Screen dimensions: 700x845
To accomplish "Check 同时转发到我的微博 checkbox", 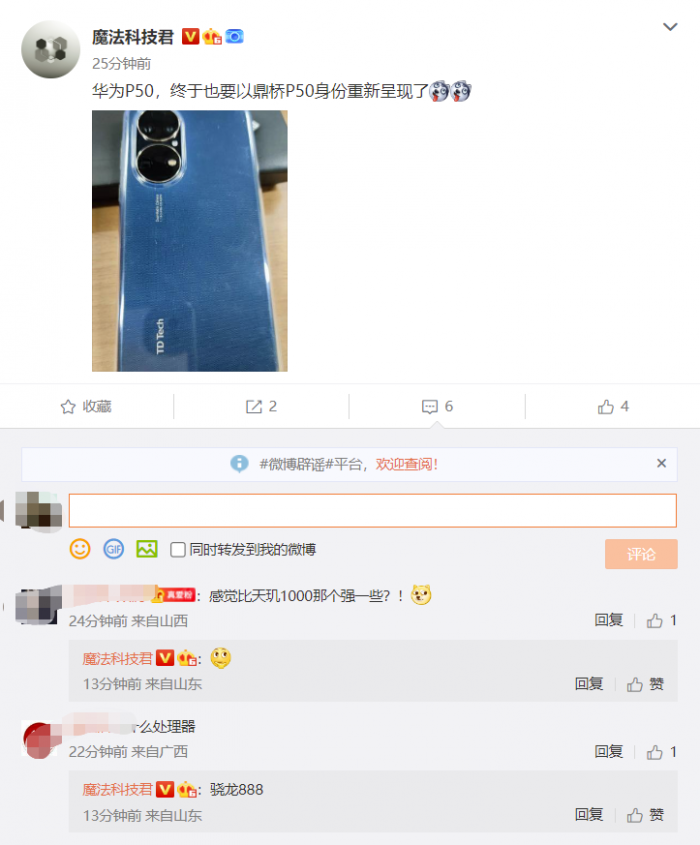I will (178, 549).
